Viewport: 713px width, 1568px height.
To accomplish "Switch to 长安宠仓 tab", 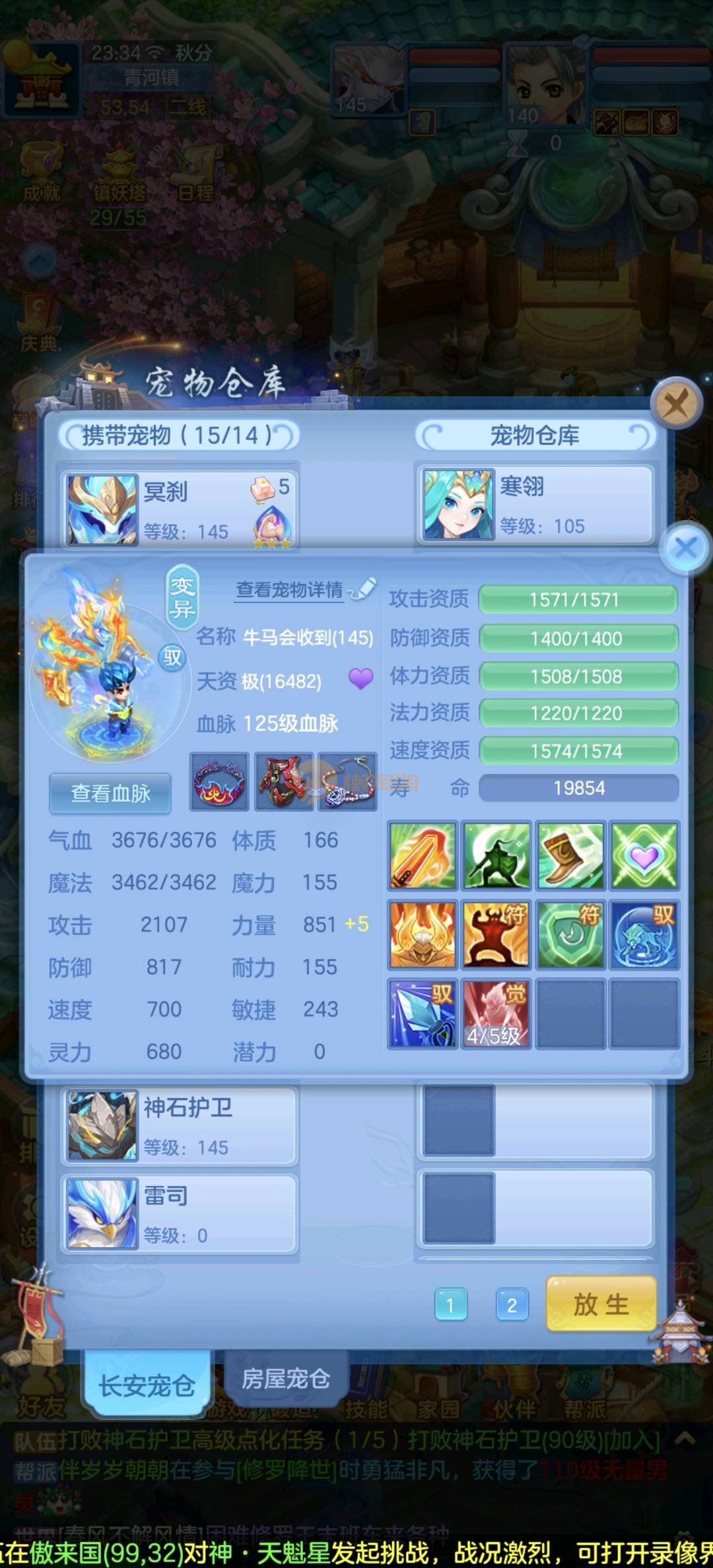I will point(147,1385).
